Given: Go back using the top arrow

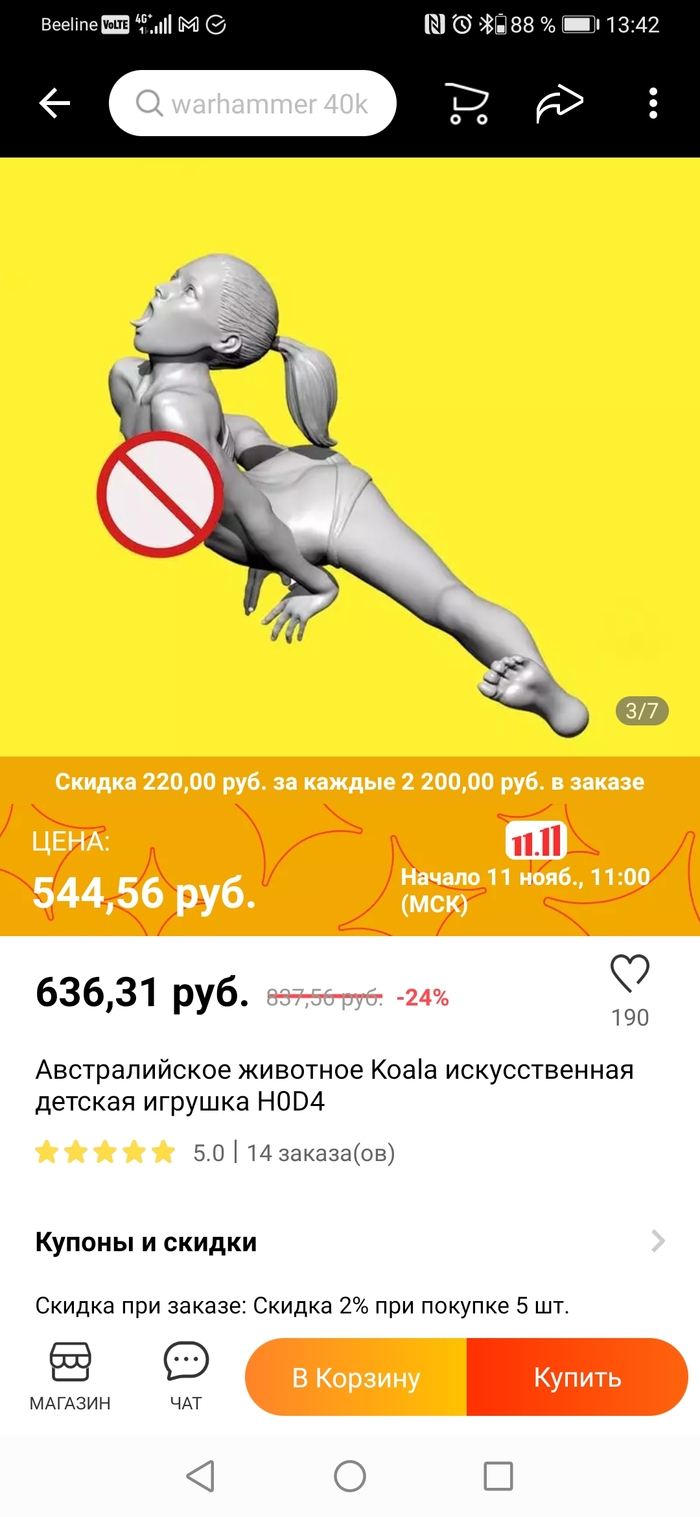Looking at the screenshot, I should click(54, 103).
